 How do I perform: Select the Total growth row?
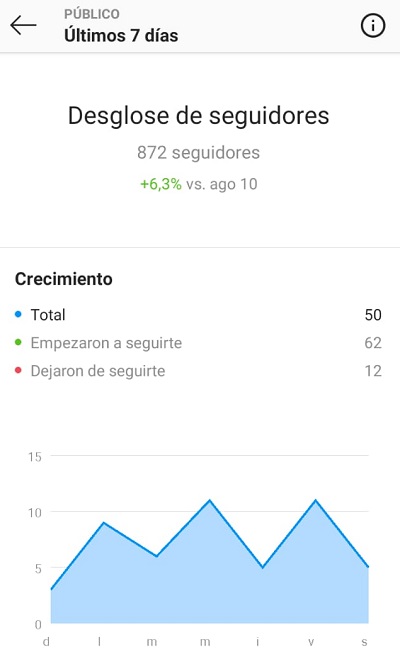198,315
